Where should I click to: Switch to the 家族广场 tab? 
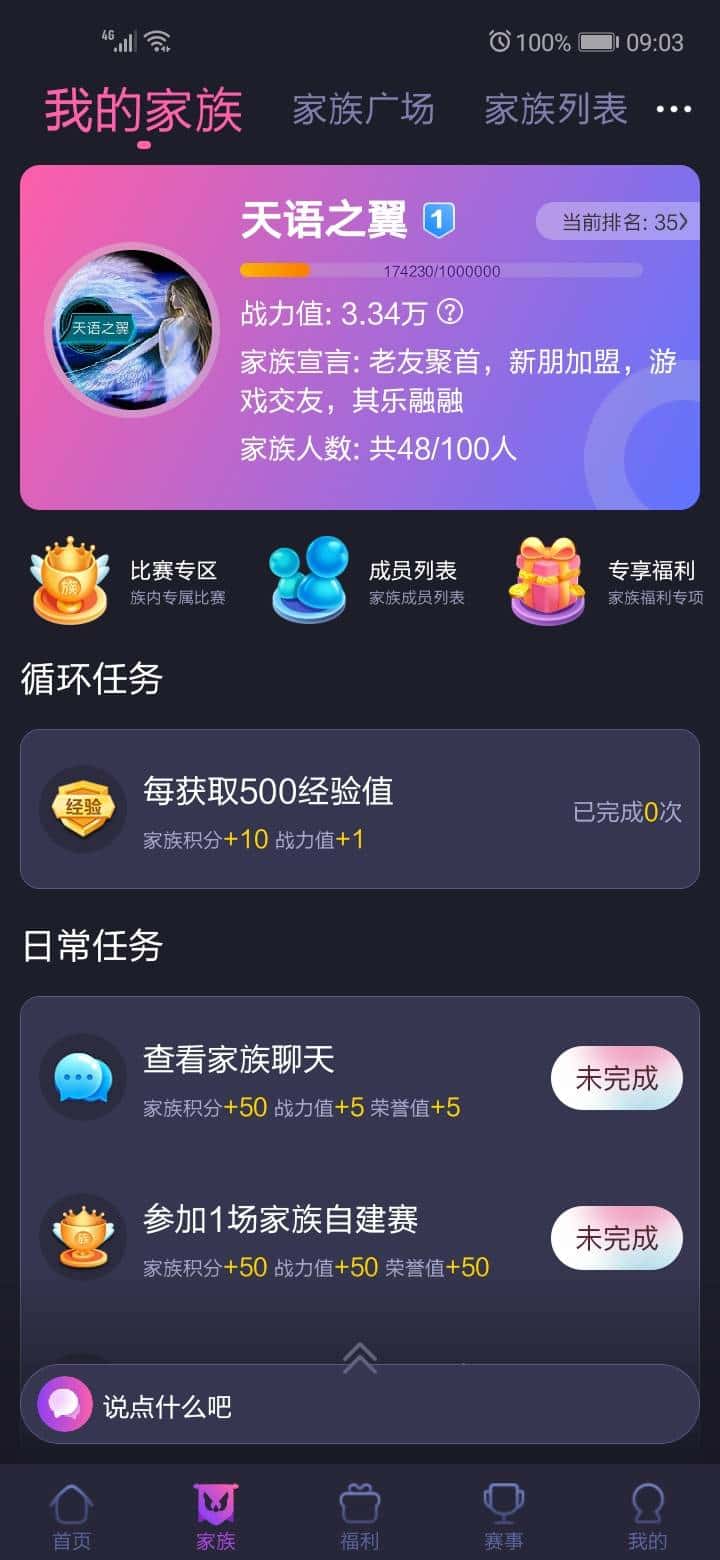pyautogui.click(x=362, y=110)
